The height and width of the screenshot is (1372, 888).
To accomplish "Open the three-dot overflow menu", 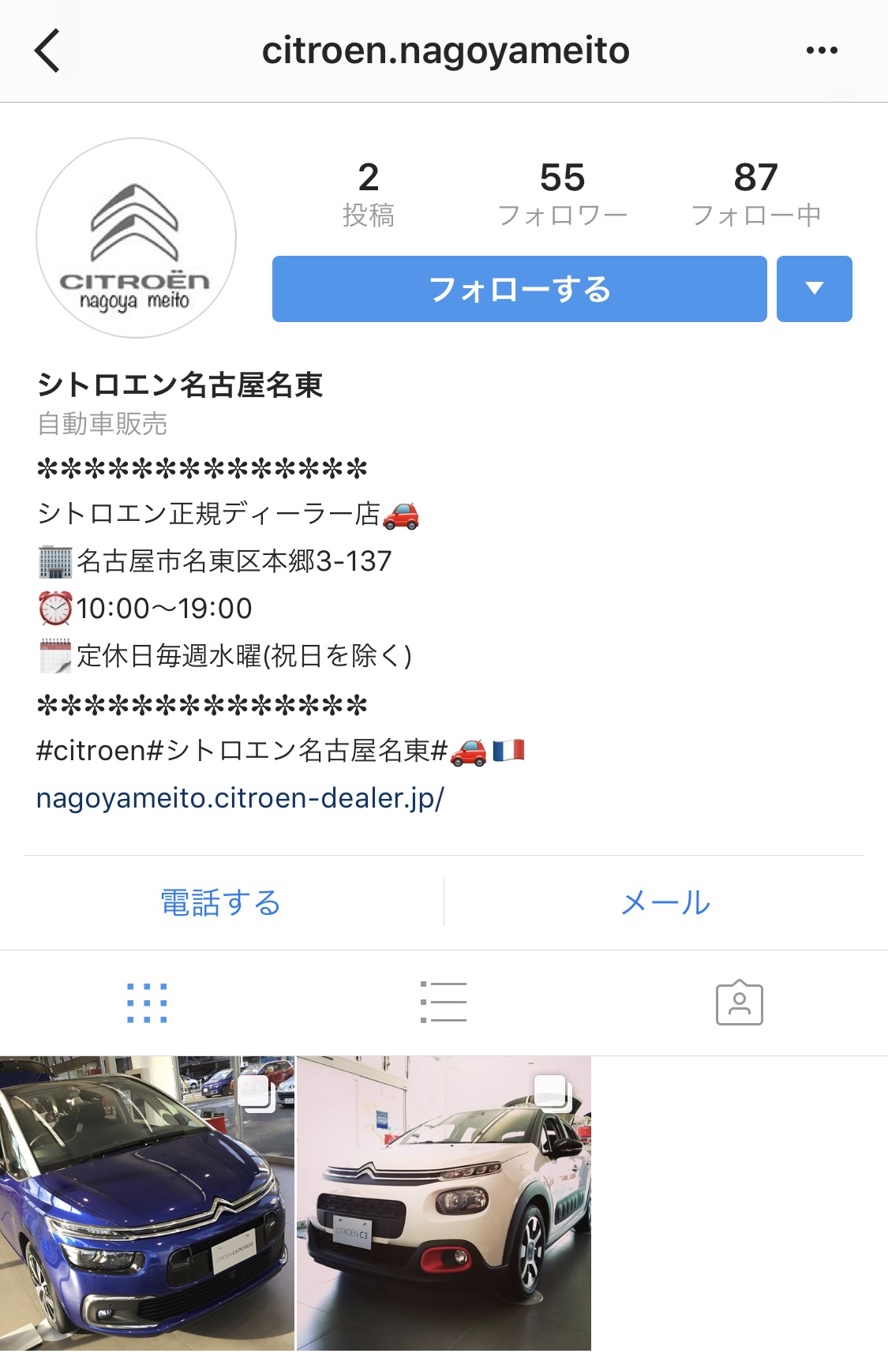I will tap(822, 51).
